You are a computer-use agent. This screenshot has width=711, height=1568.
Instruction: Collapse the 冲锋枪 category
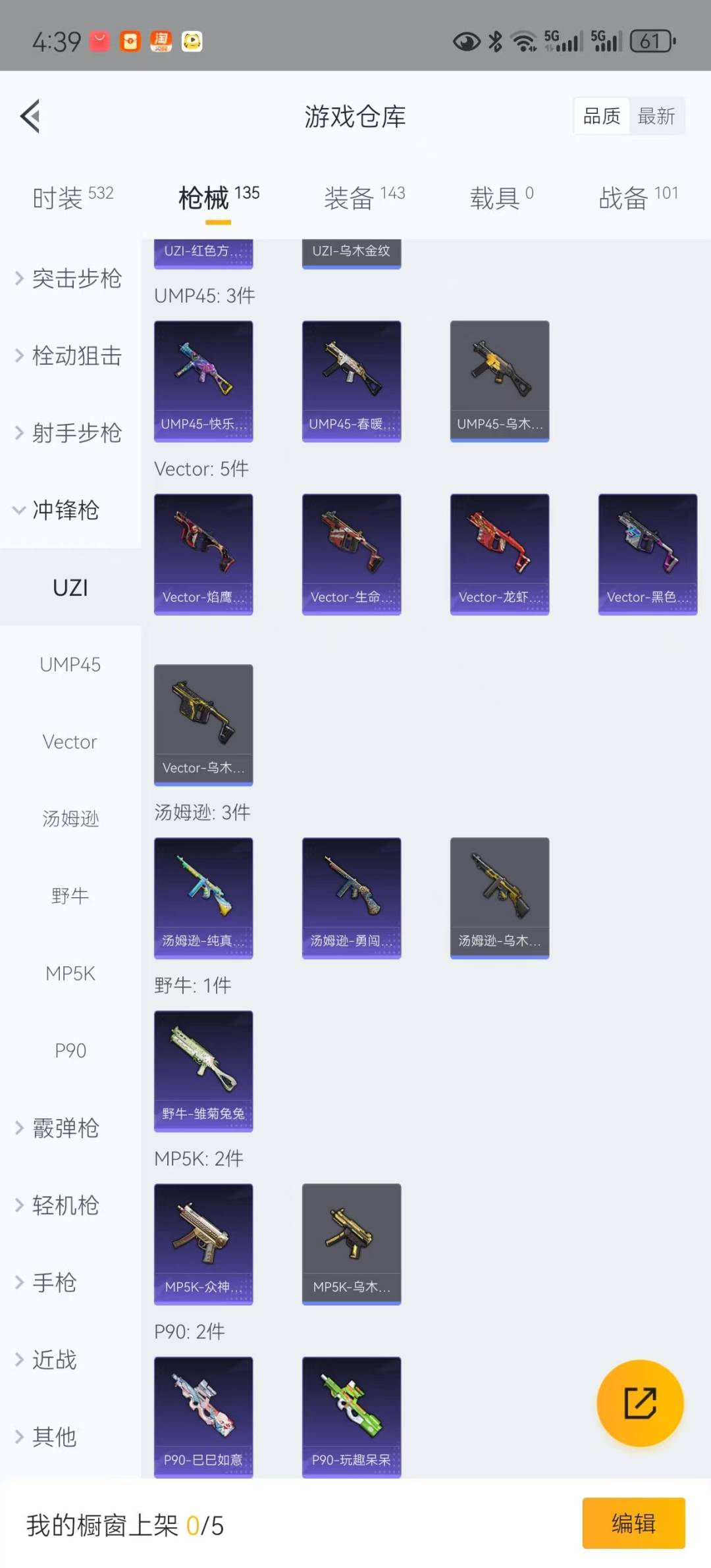(x=66, y=510)
